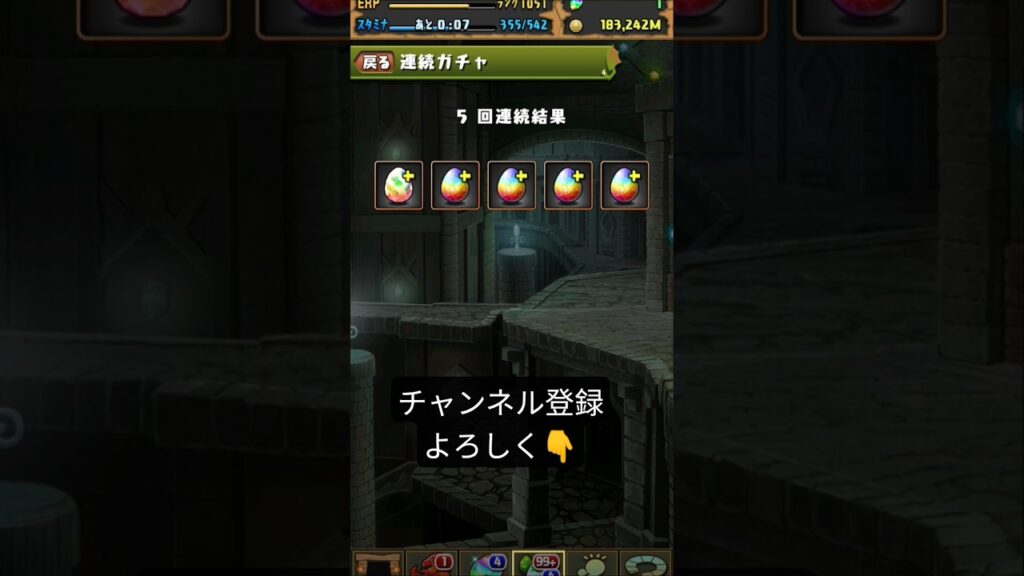Select the gacha egg tab with 99+ badge
Image resolution: width=1024 pixels, height=576 pixels.
(x=538, y=564)
